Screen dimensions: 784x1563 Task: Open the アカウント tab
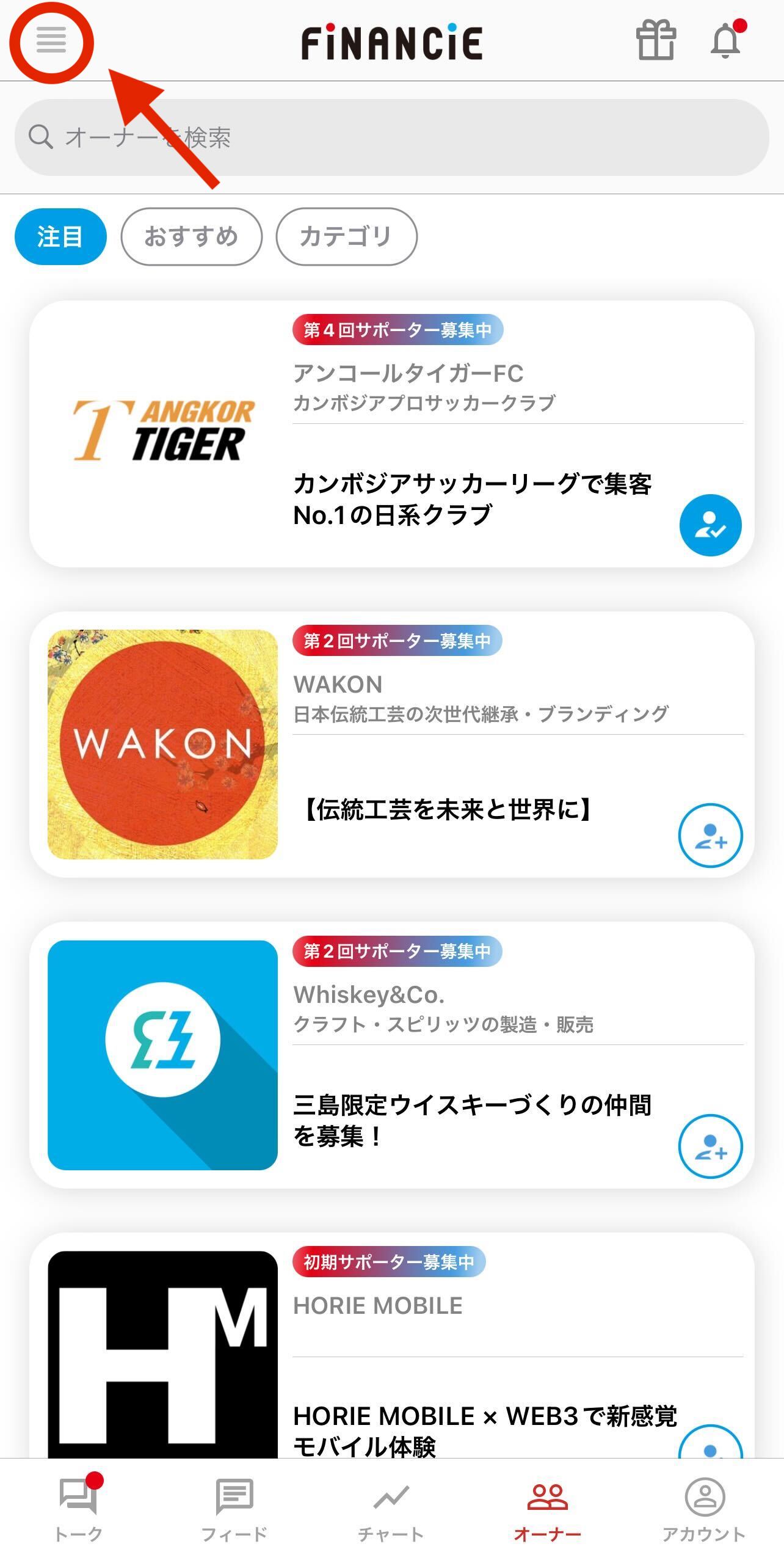tap(705, 1509)
